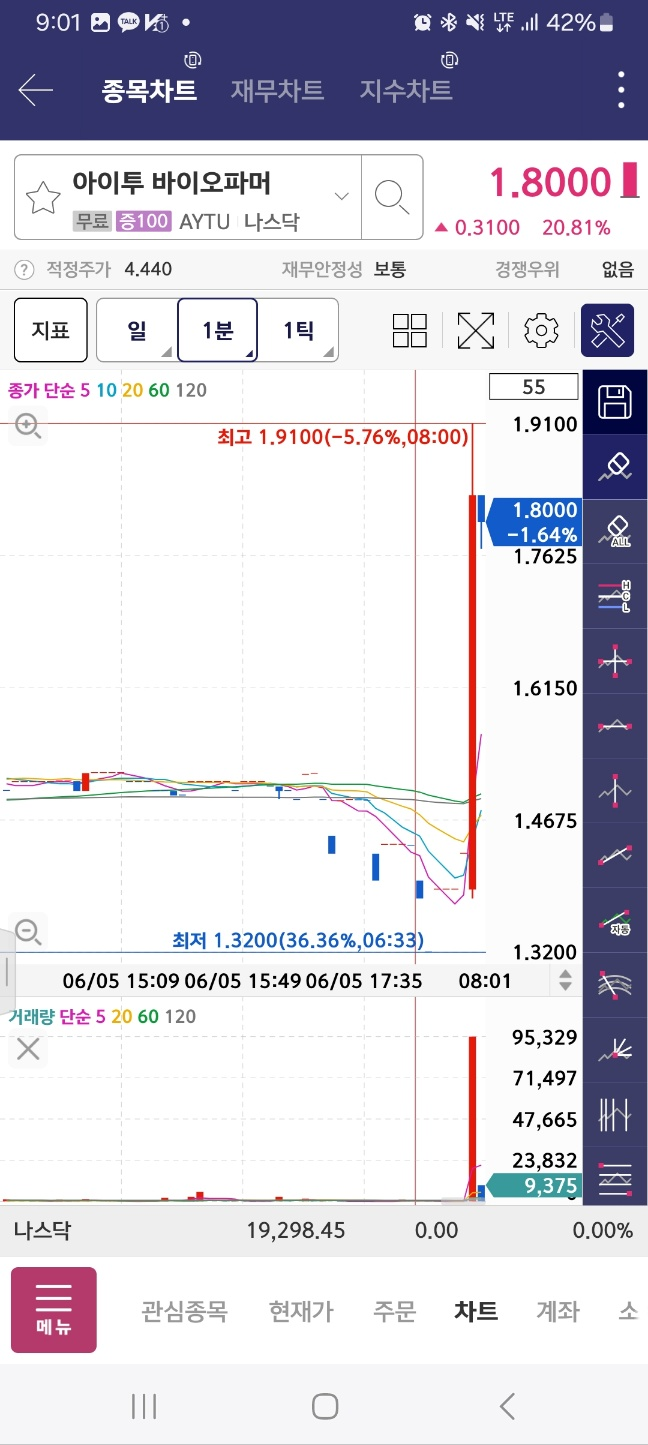Go back with the top-left arrow
The image size is (648, 1445).
pyautogui.click(x=36, y=91)
